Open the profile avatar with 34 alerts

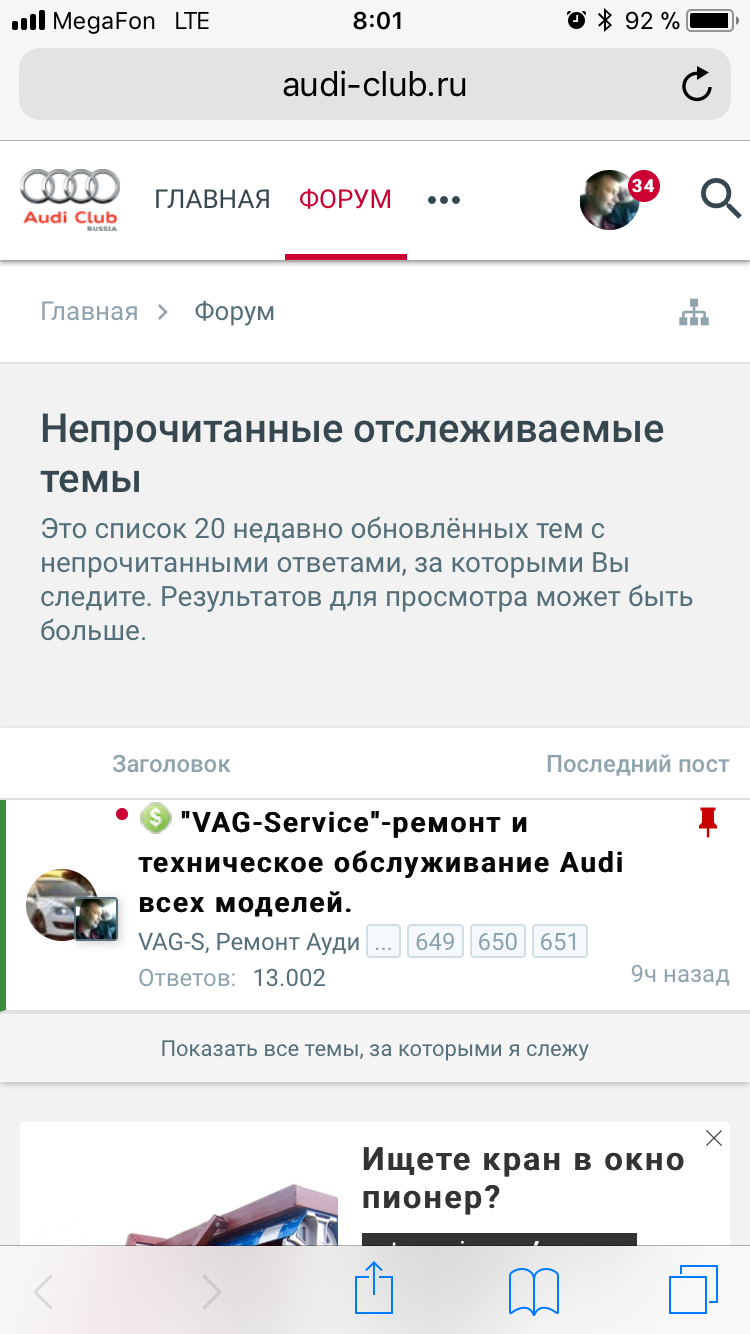[610, 200]
